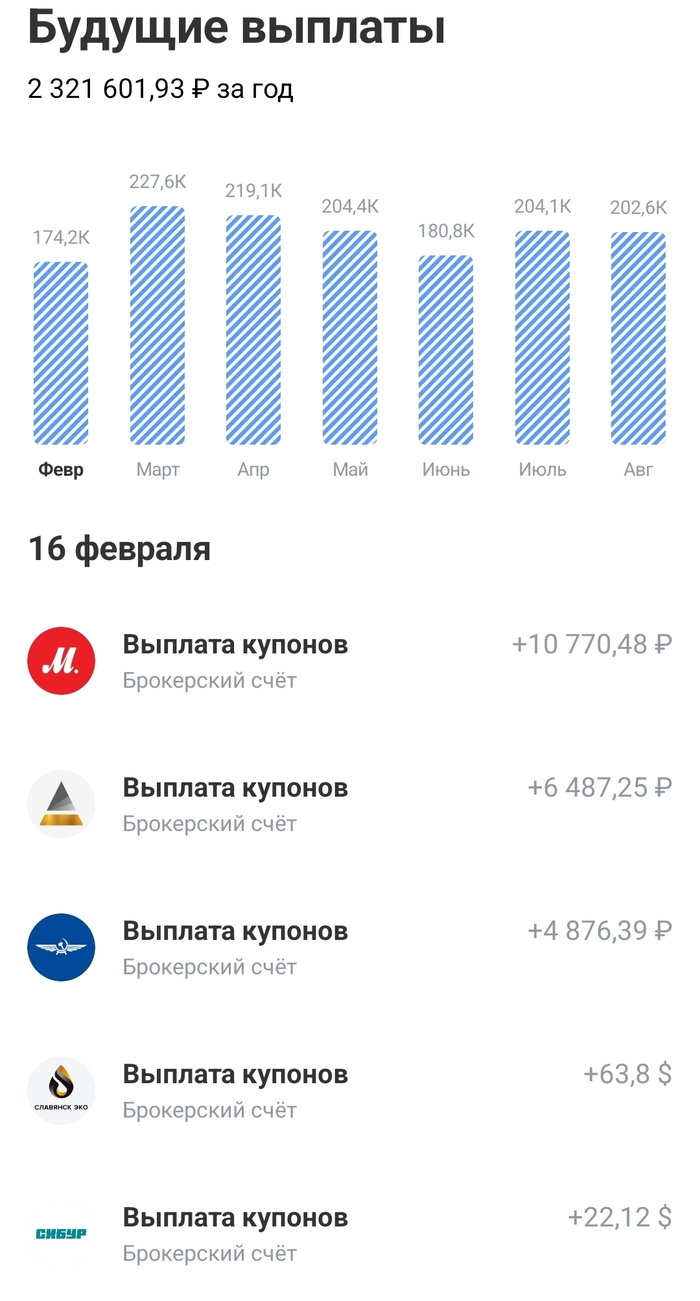Select the Февр bar with 174,2K
The width and height of the screenshot is (700, 1301).
pos(61,353)
